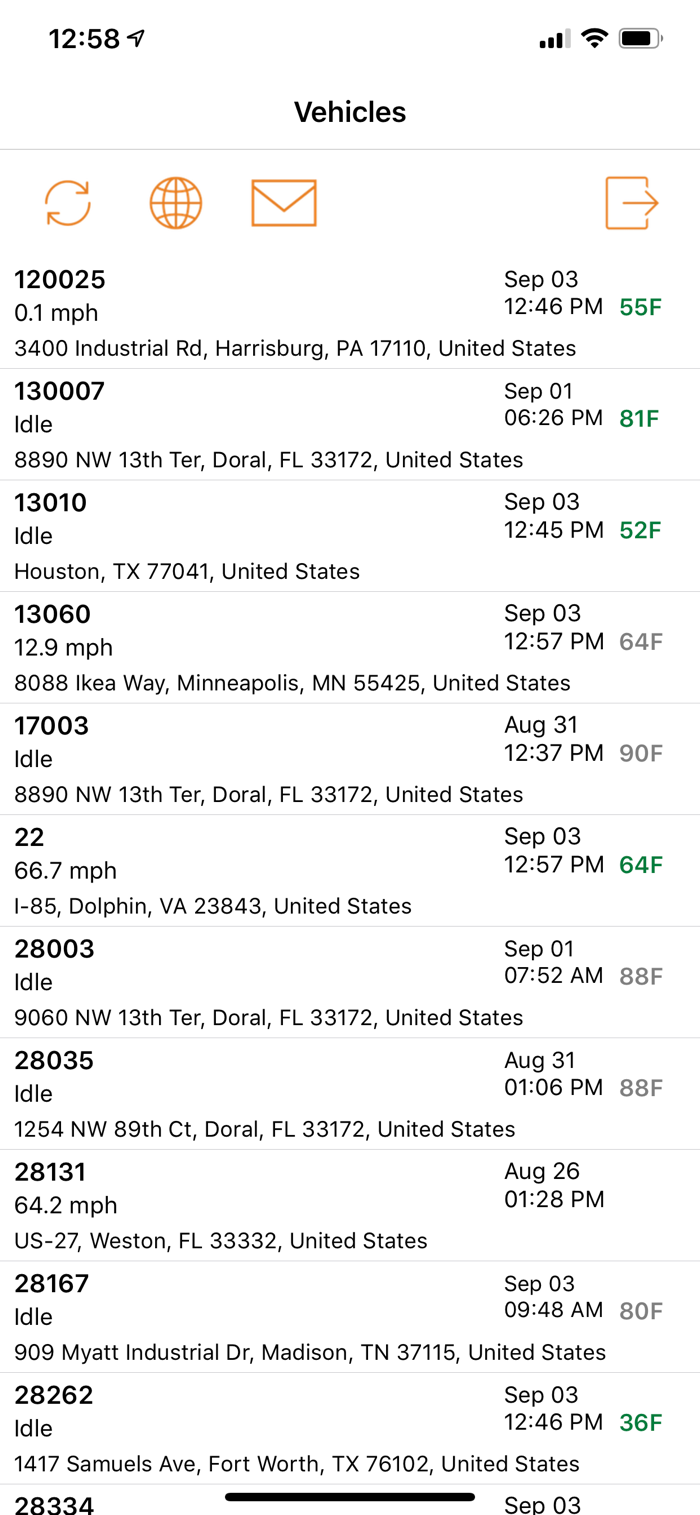View vehicle 13060 in Minneapolis
The image size is (700, 1515).
[x=350, y=648]
